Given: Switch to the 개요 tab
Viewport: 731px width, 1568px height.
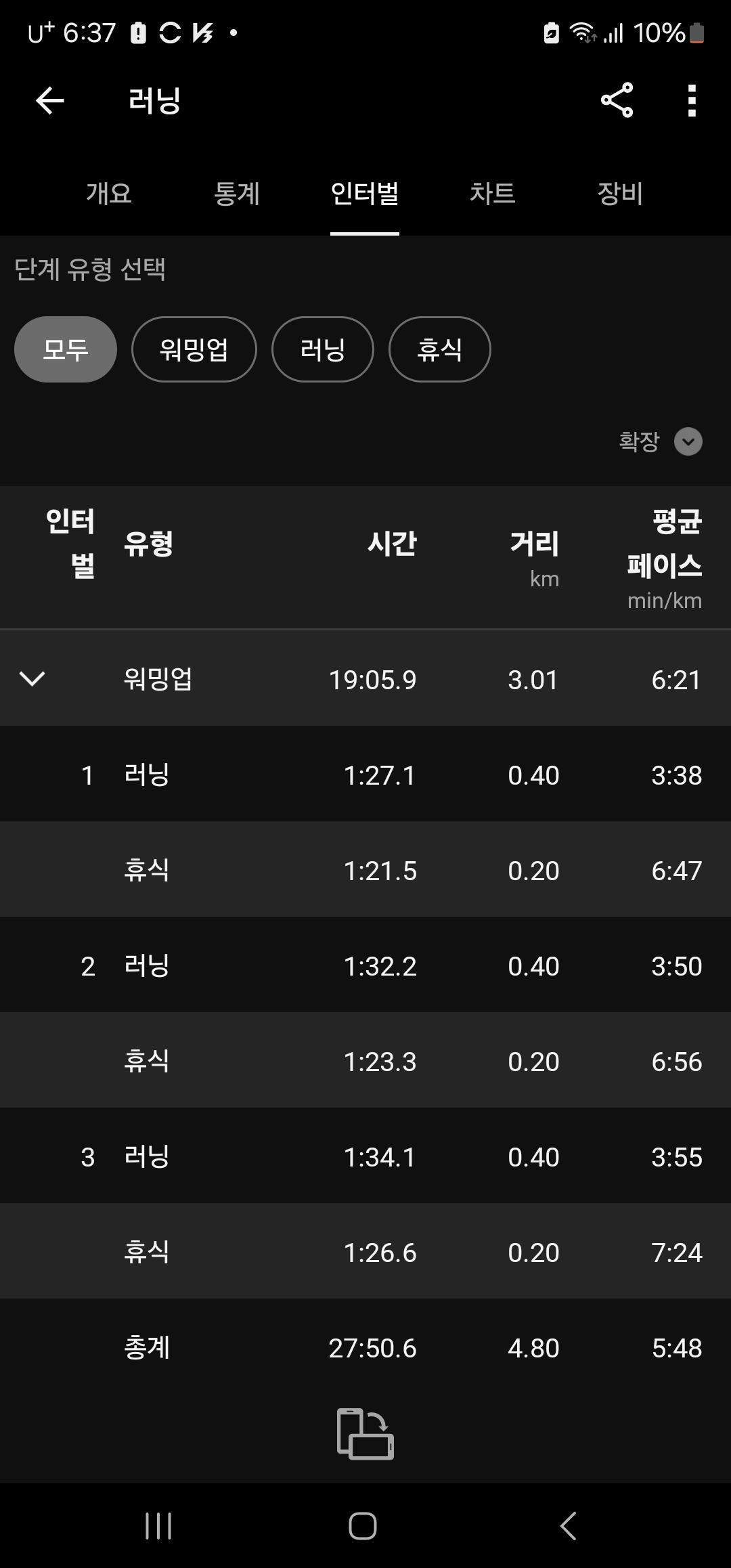Looking at the screenshot, I should [108, 194].
